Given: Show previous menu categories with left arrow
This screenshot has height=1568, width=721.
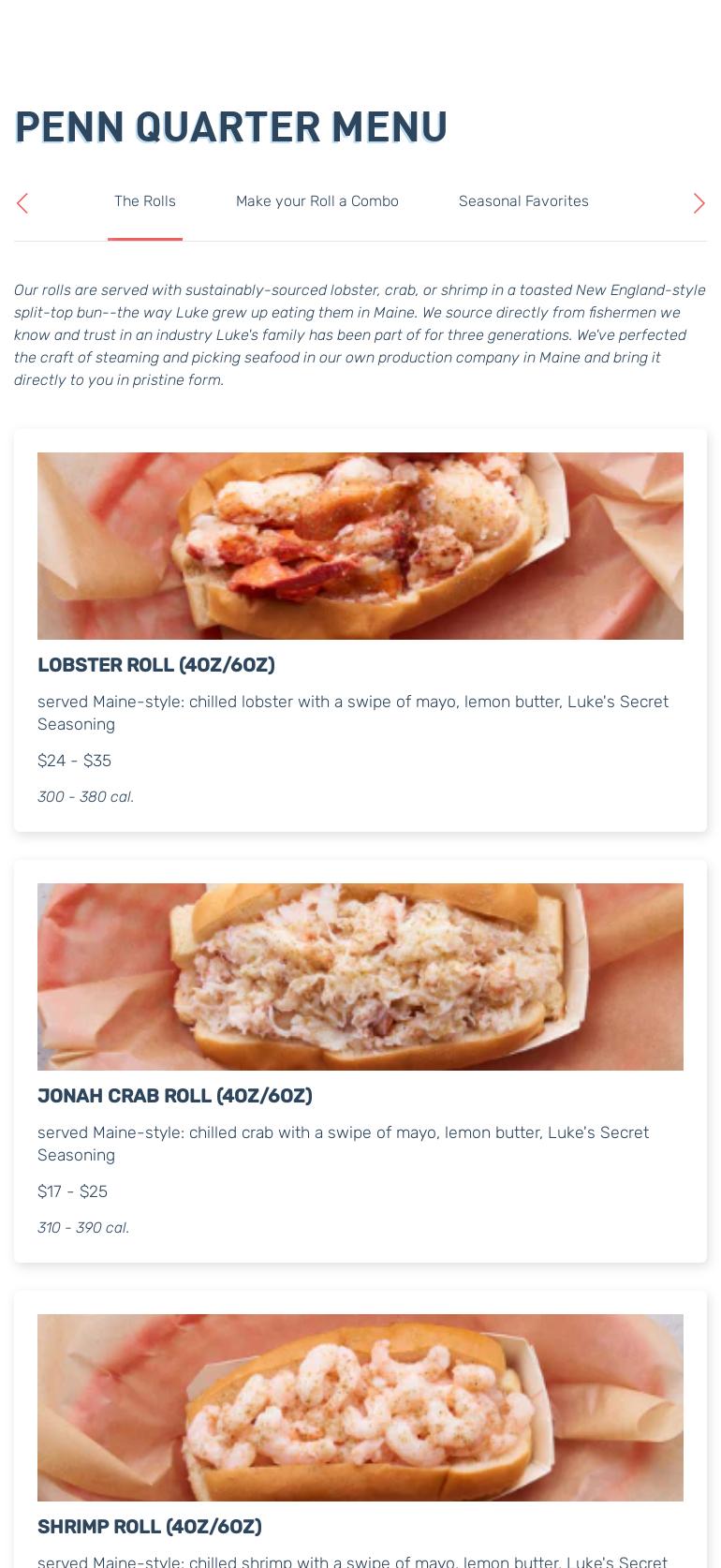Looking at the screenshot, I should (x=22, y=203).
